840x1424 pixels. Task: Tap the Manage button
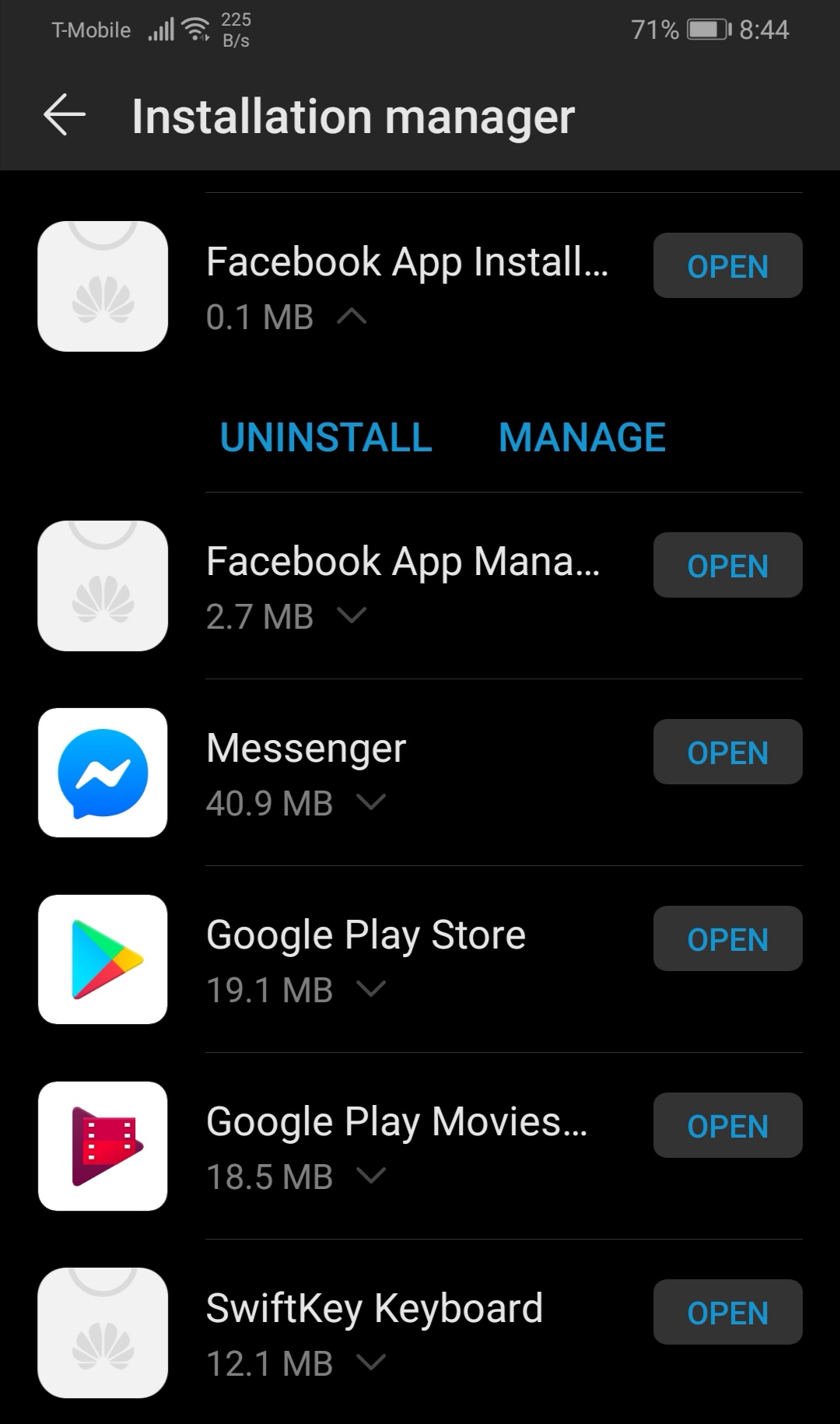582,437
